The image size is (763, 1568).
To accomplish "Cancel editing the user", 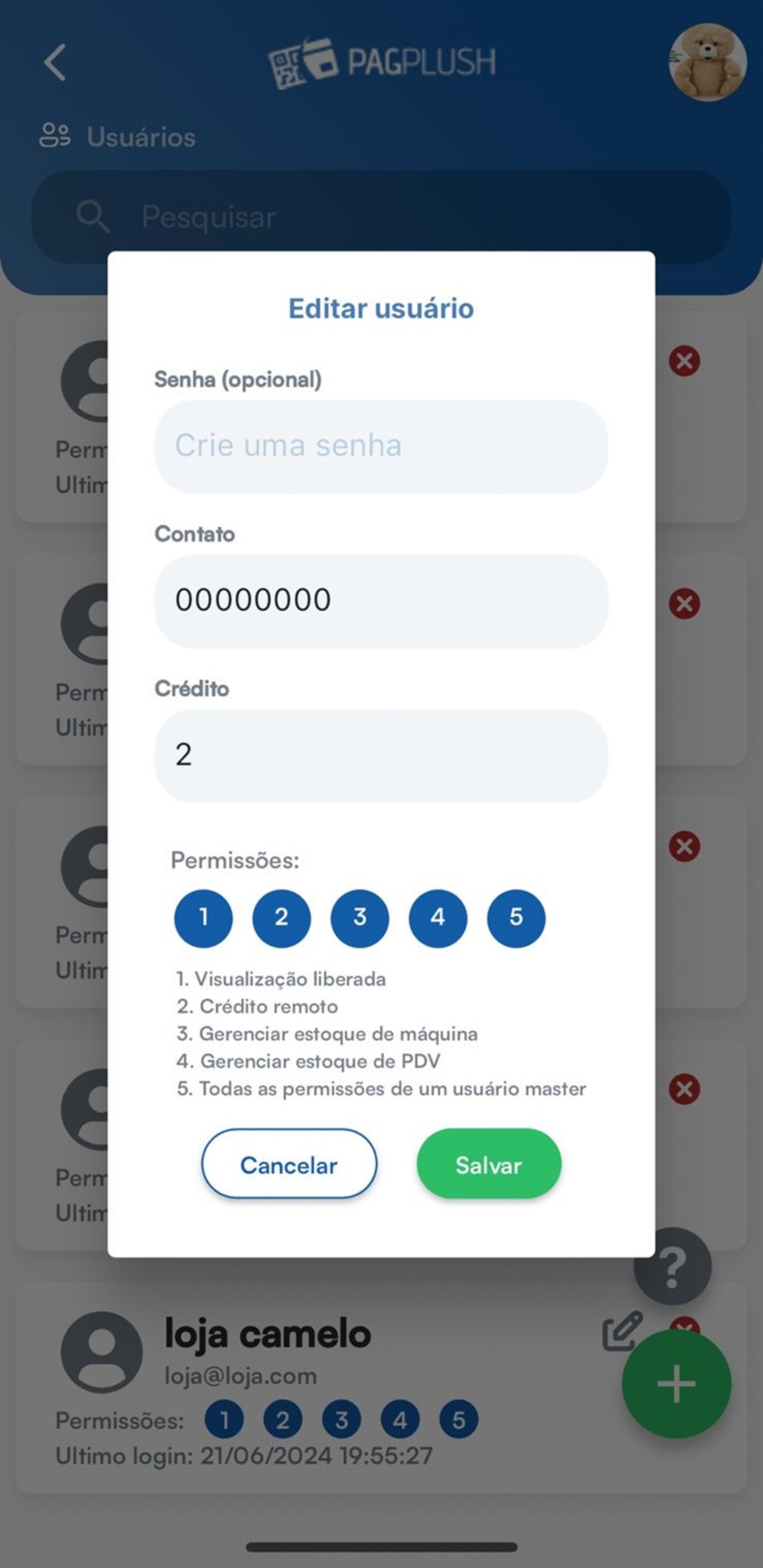I will (289, 1165).
